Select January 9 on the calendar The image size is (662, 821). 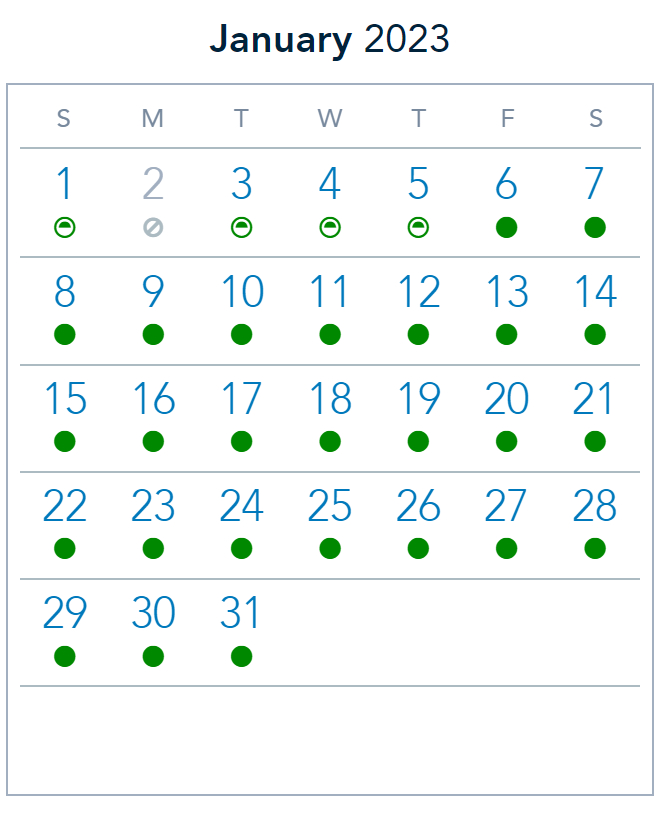point(153,293)
